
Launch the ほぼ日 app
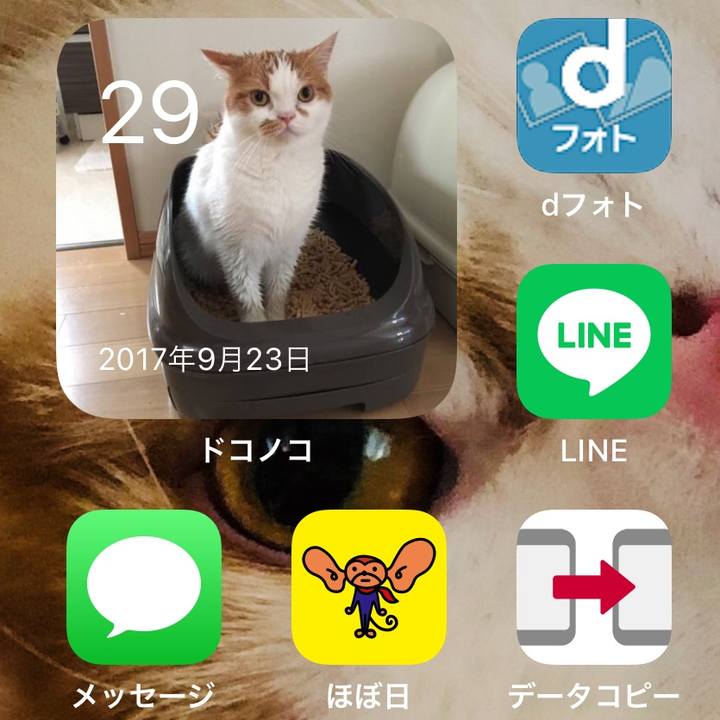(x=368, y=587)
